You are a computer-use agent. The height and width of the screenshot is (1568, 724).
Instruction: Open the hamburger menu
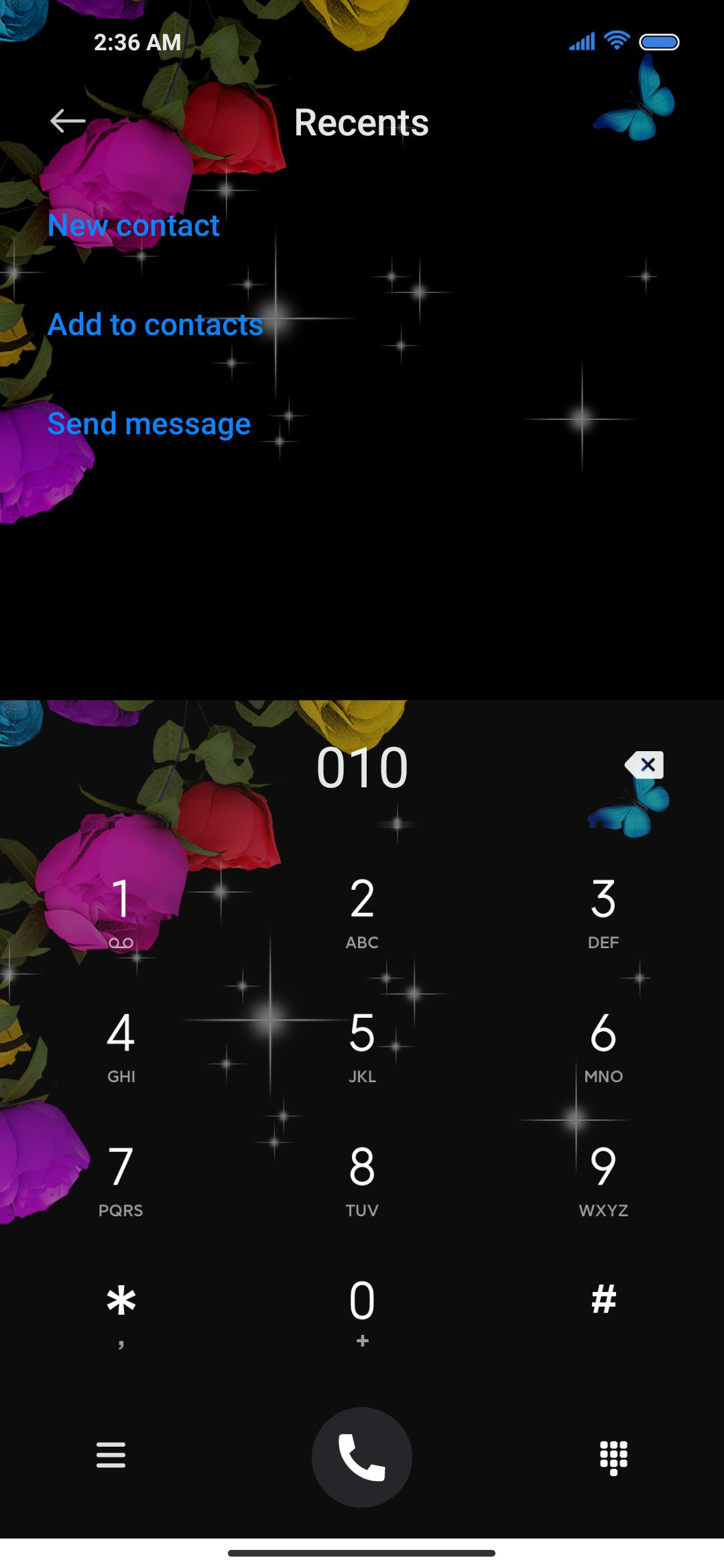(111, 1455)
